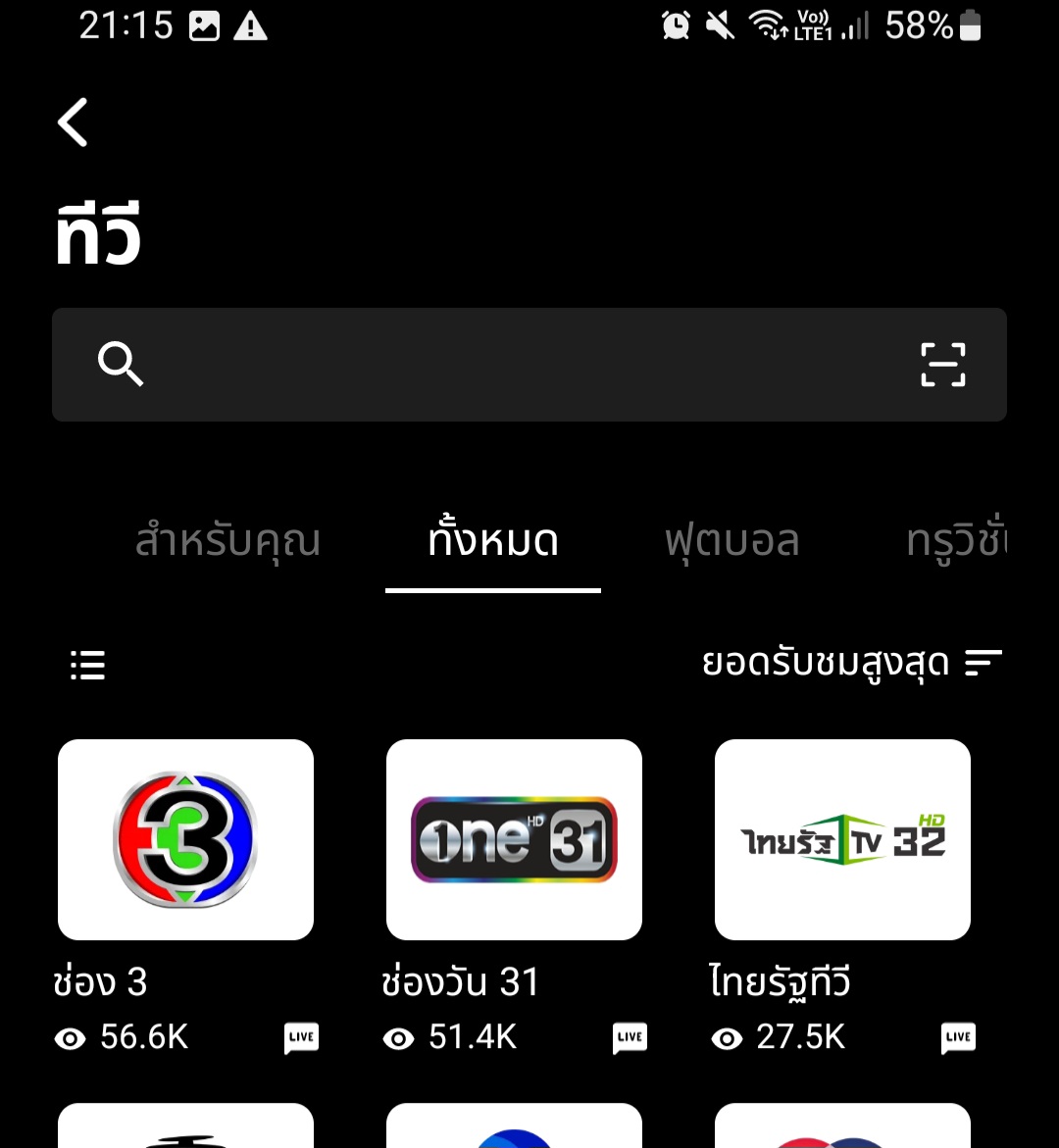Open live chat for ช่อง 3
1059x1148 pixels.
coord(301,1037)
